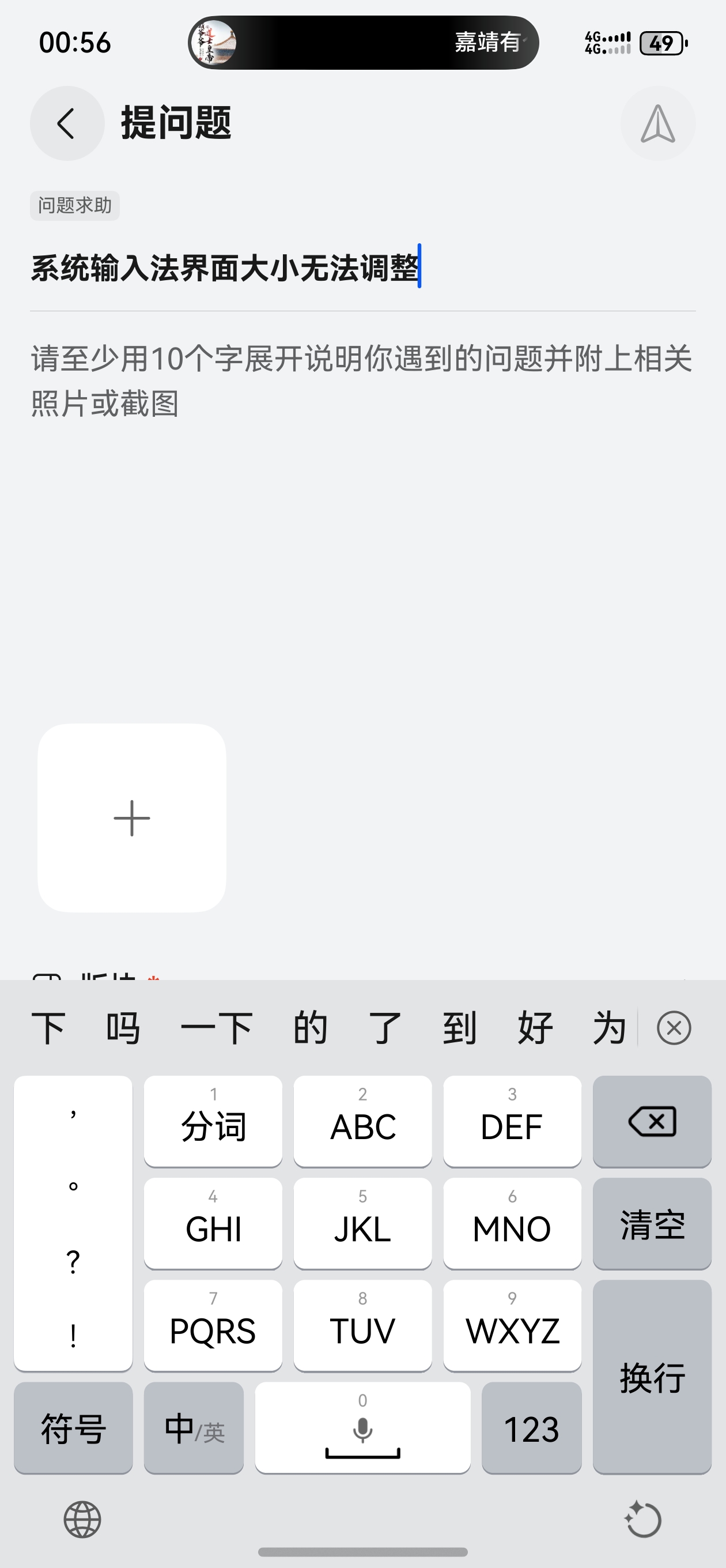Tap 清空 to clear the input
The height and width of the screenshot is (1568, 726).
point(652,1223)
